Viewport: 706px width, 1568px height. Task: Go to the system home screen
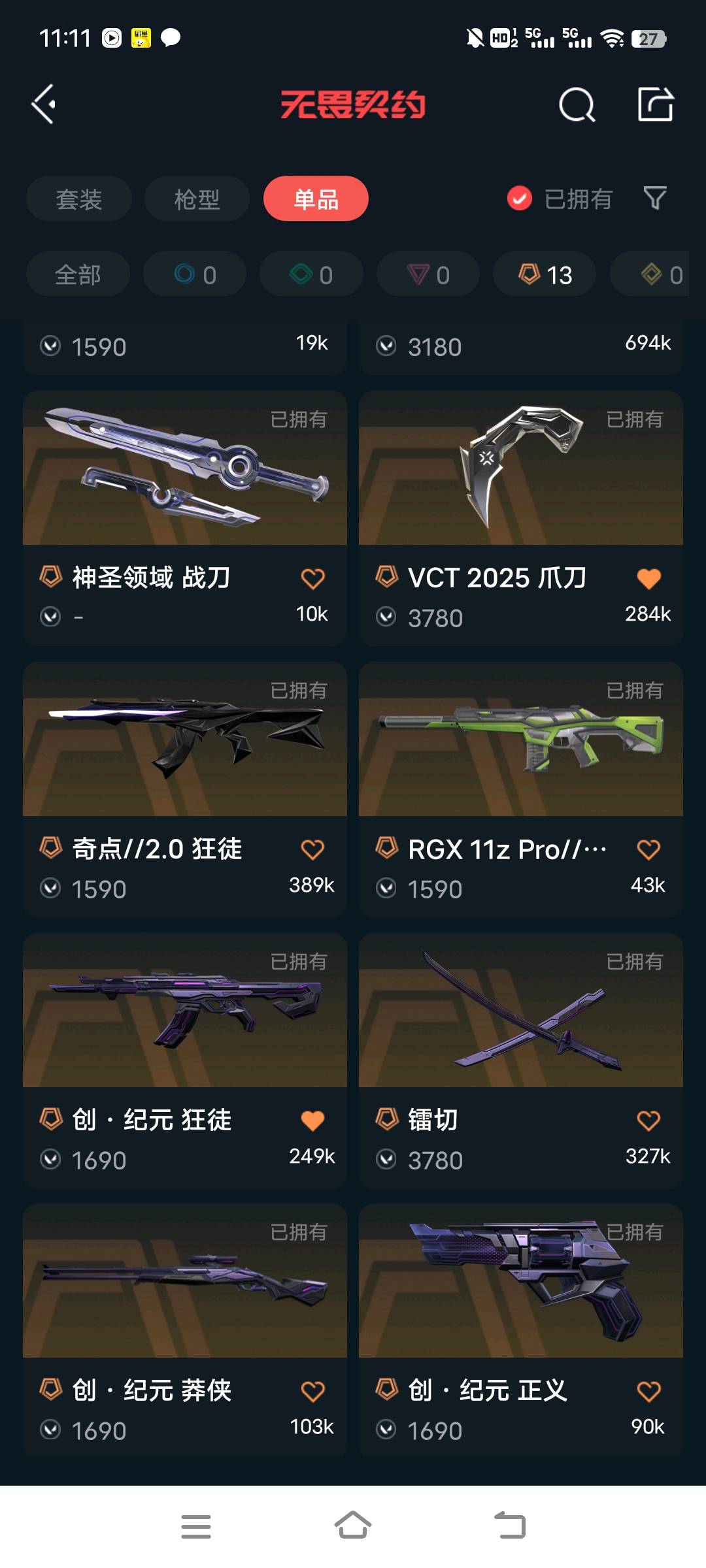[x=353, y=1526]
